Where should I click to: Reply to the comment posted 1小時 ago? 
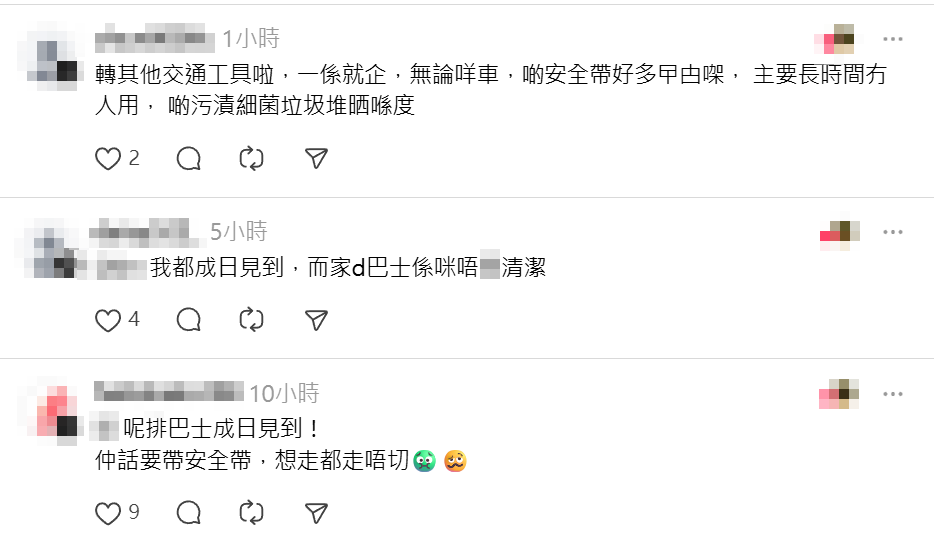[188, 159]
